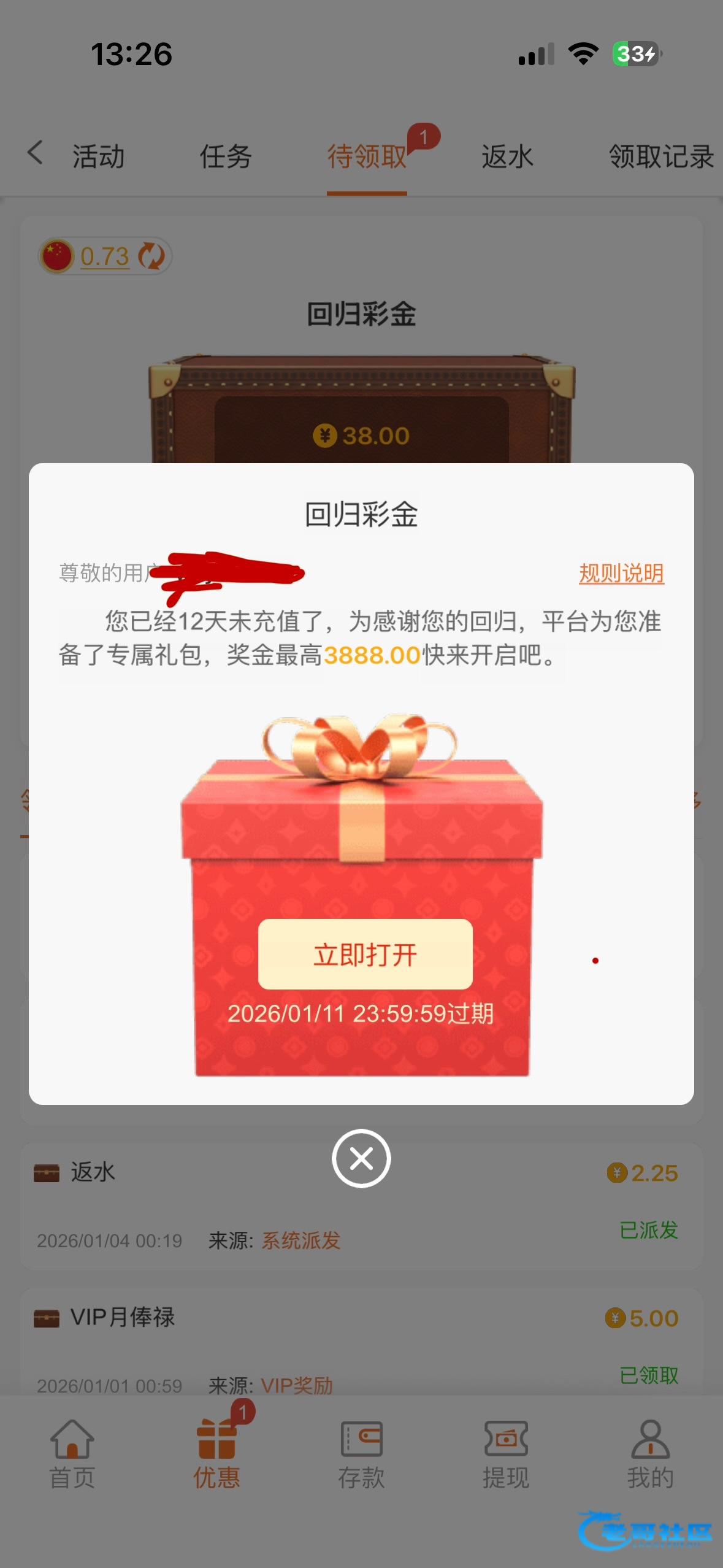723x1568 pixels.
Task: Go to 首页 in bottom navigation
Action: click(x=72, y=1454)
